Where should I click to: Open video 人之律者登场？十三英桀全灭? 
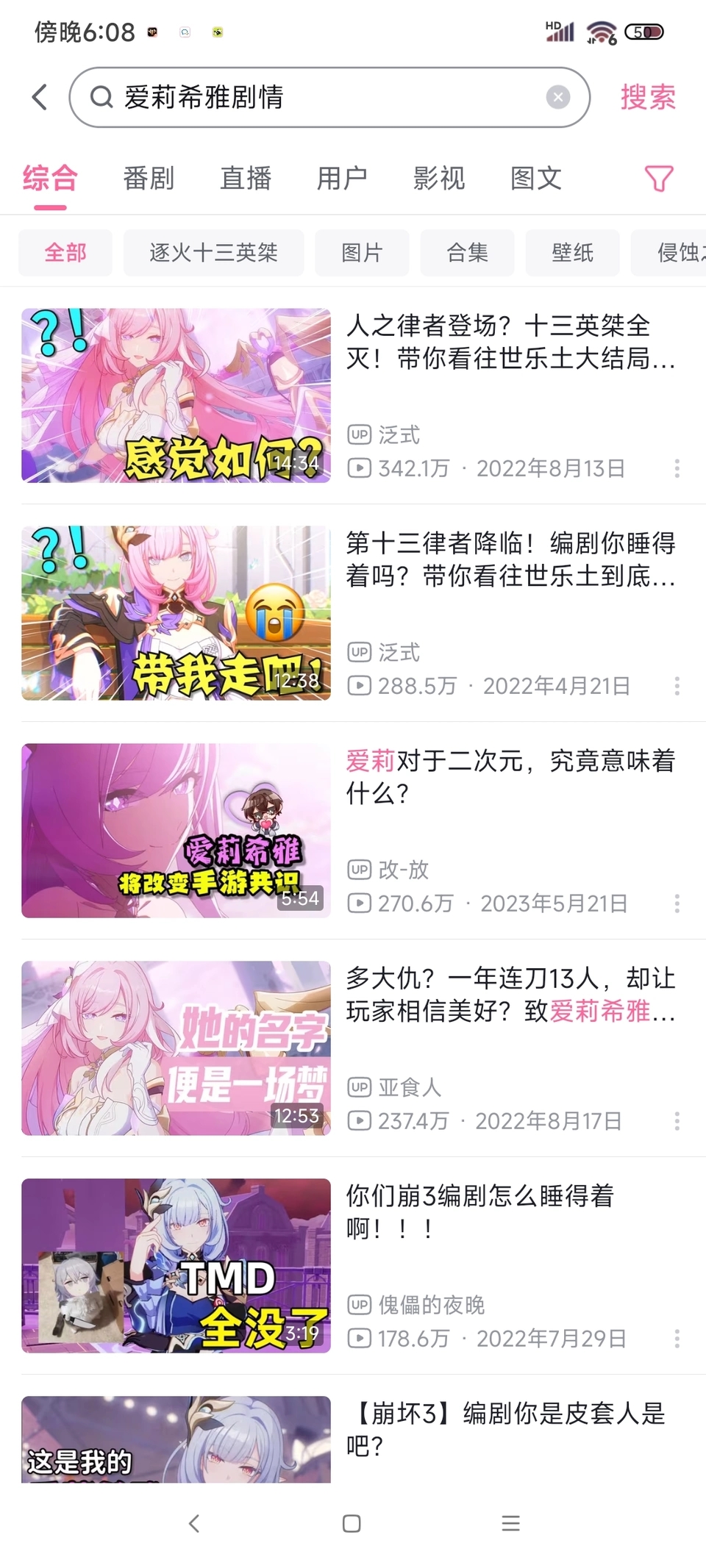(x=510, y=342)
